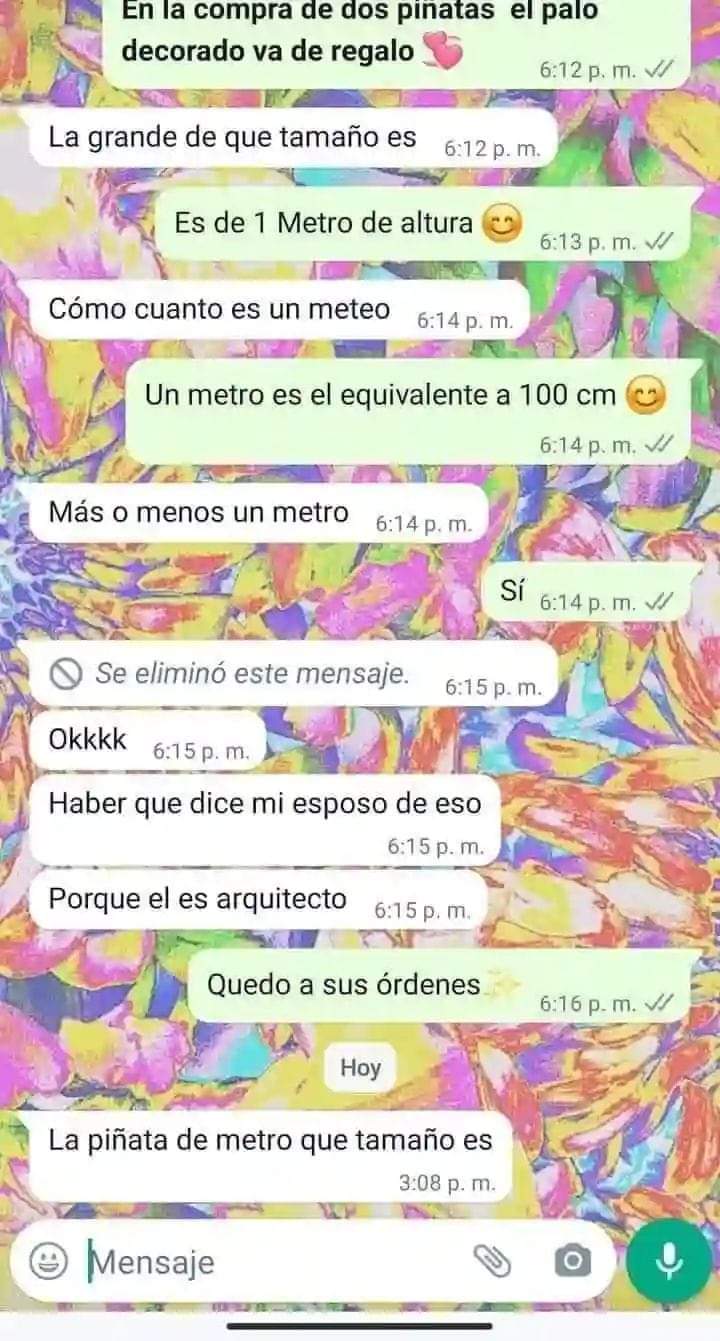This screenshot has height=1341, width=720.
Task: Open the camera from message bar
Action: coord(572,1261)
